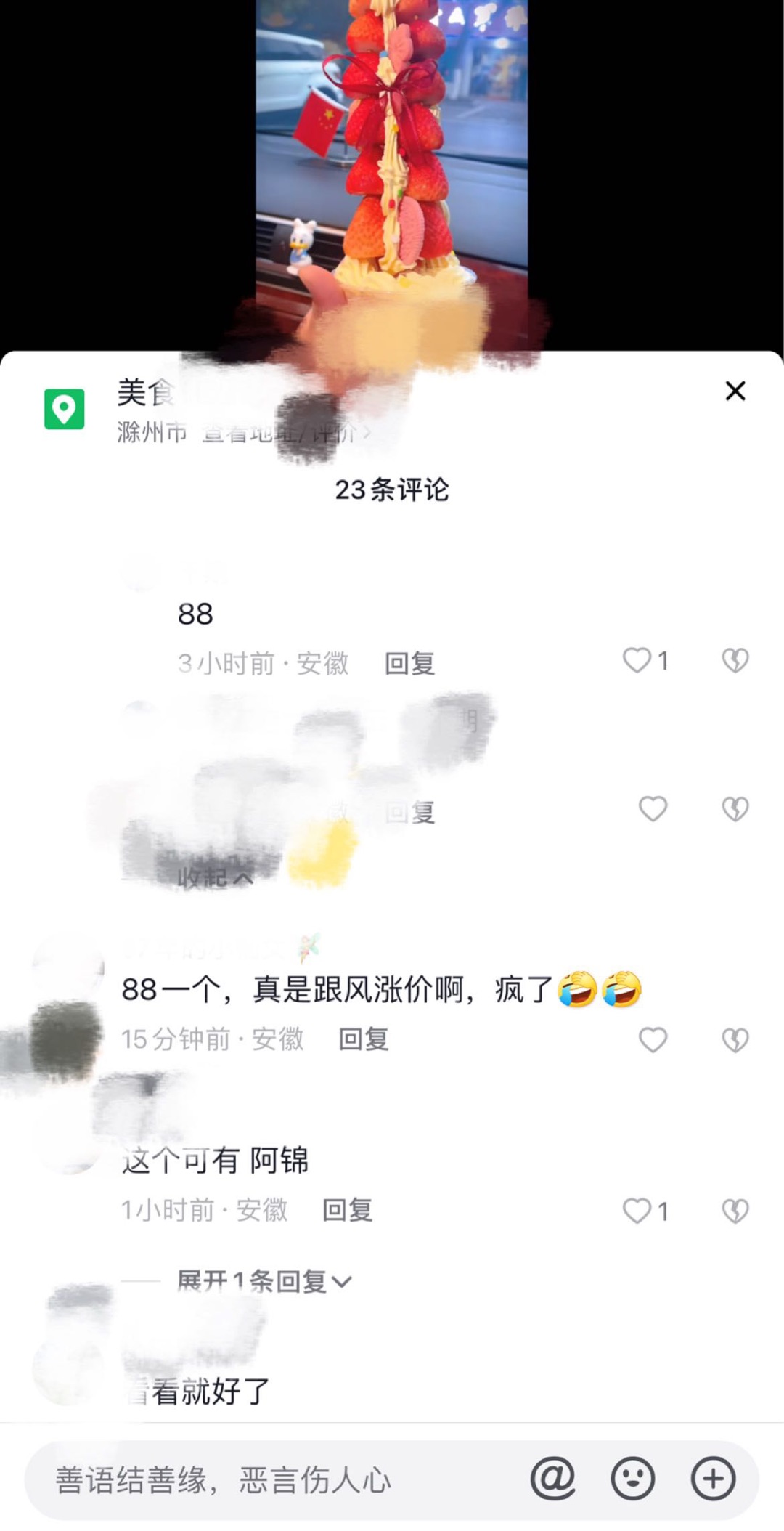Like the 跟风涨价 comment

(653, 1039)
